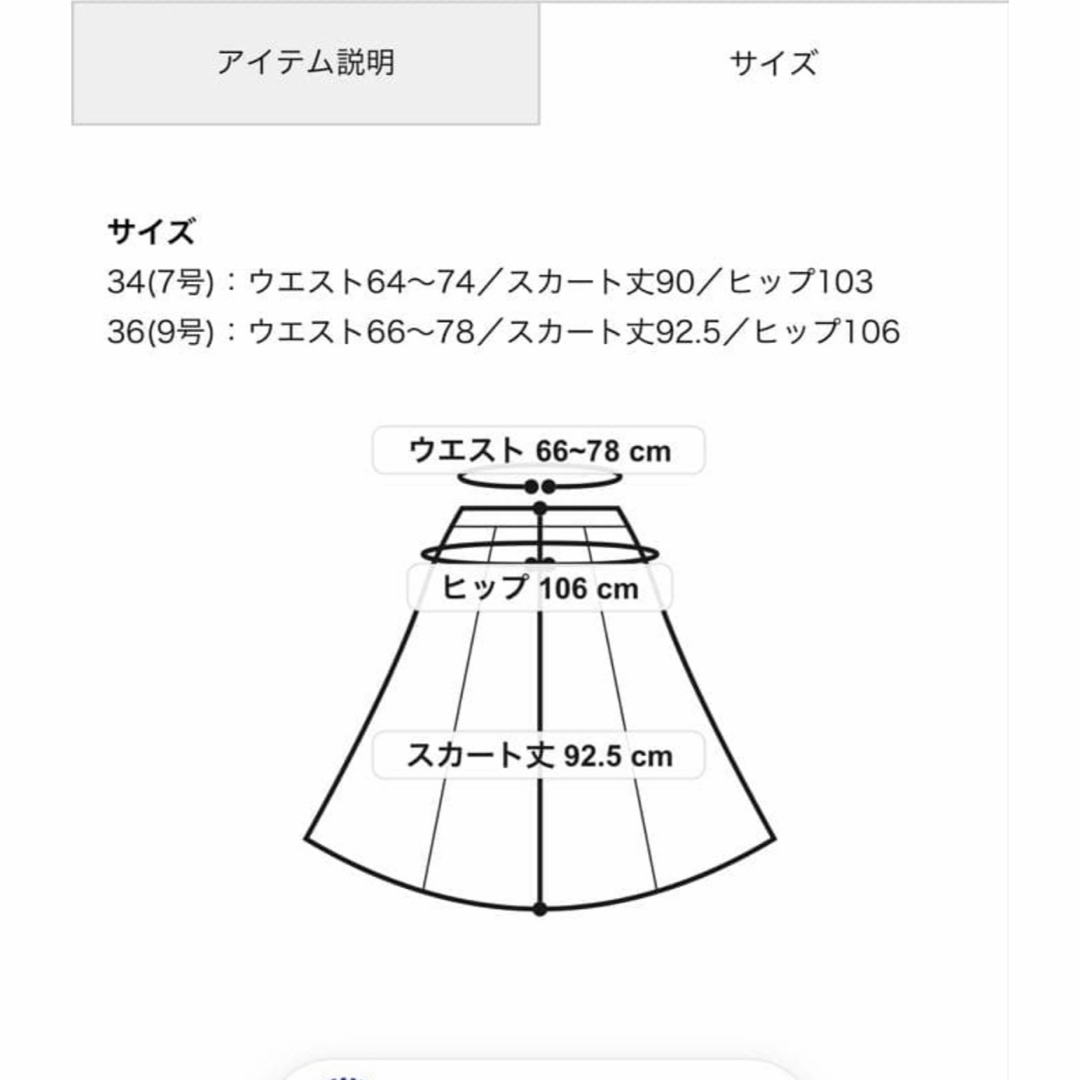The image size is (1080, 1080).
Task: Switch to the アイテム説明 tab
Action: (x=306, y=63)
